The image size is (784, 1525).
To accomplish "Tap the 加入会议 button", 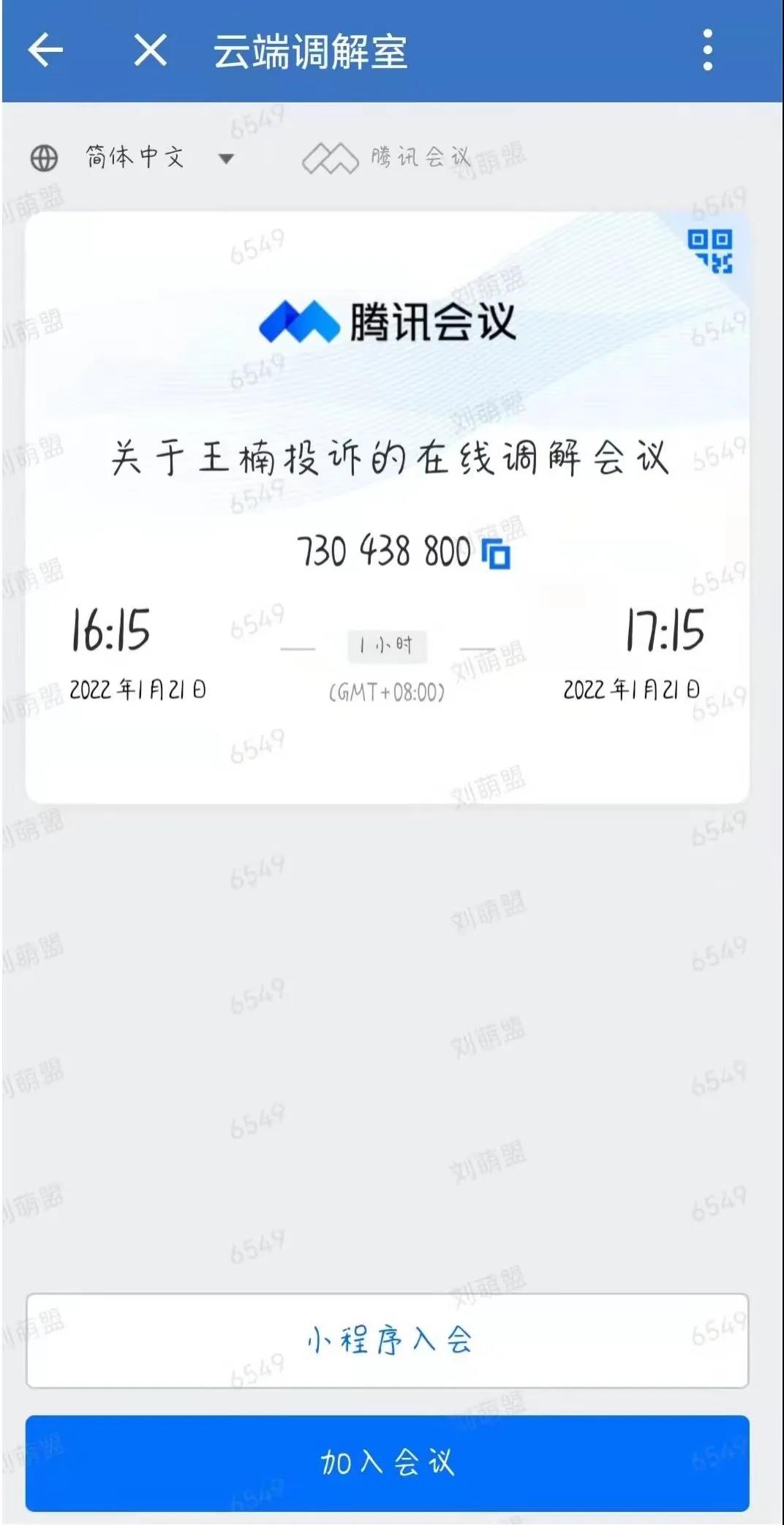I will click(388, 1463).
